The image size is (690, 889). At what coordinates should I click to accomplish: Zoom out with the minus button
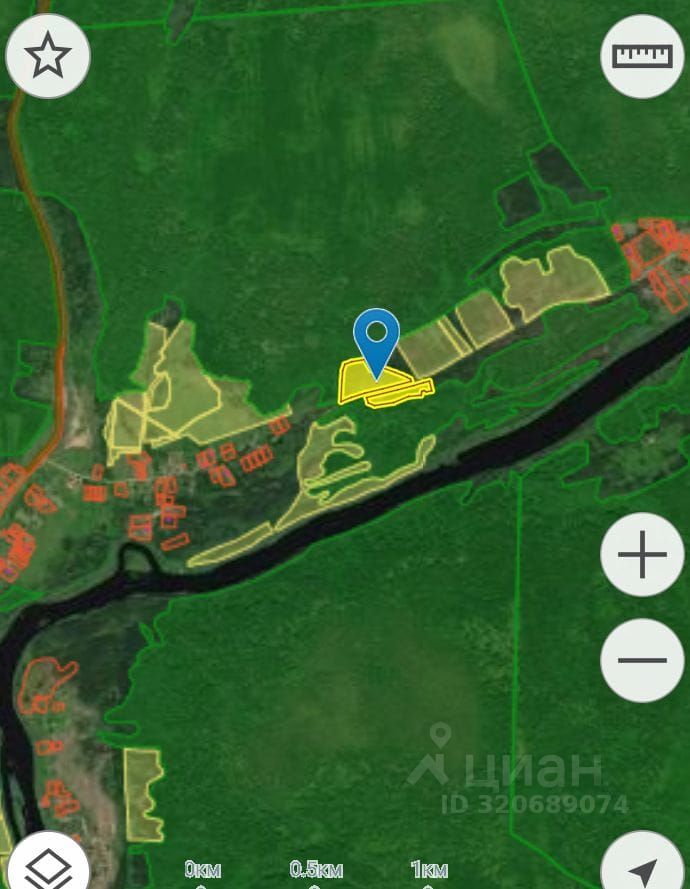(x=642, y=660)
